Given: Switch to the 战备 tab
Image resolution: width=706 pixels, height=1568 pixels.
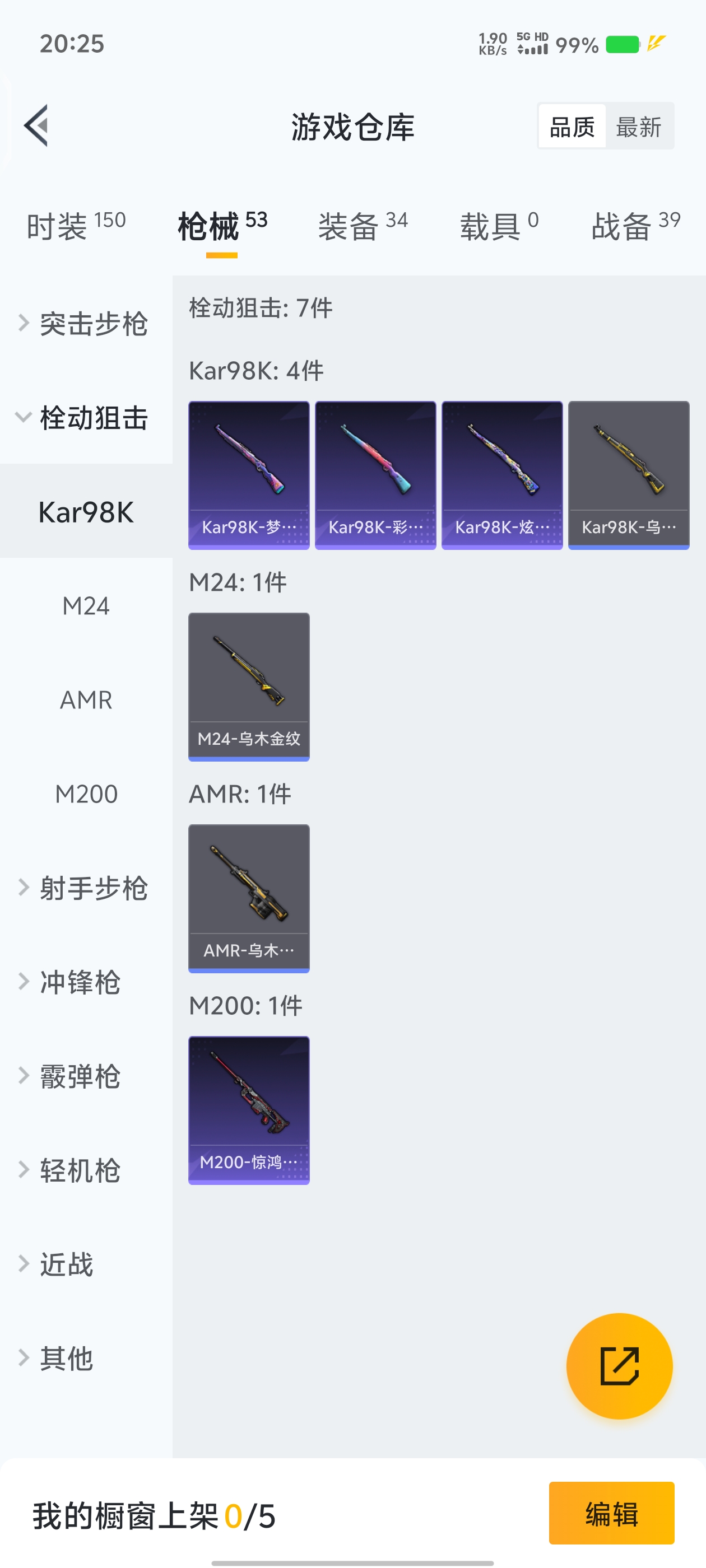Looking at the screenshot, I should tap(635, 226).
